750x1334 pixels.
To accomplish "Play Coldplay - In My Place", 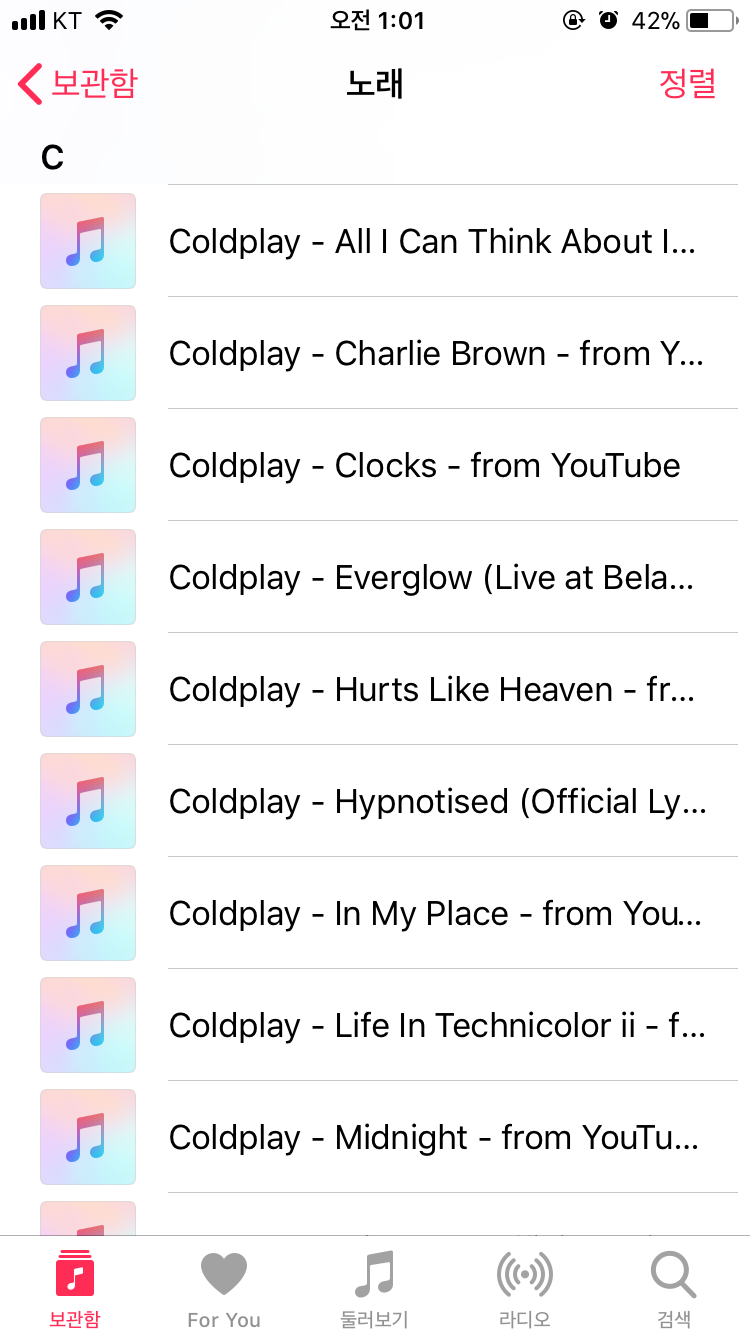I will [x=434, y=914].
